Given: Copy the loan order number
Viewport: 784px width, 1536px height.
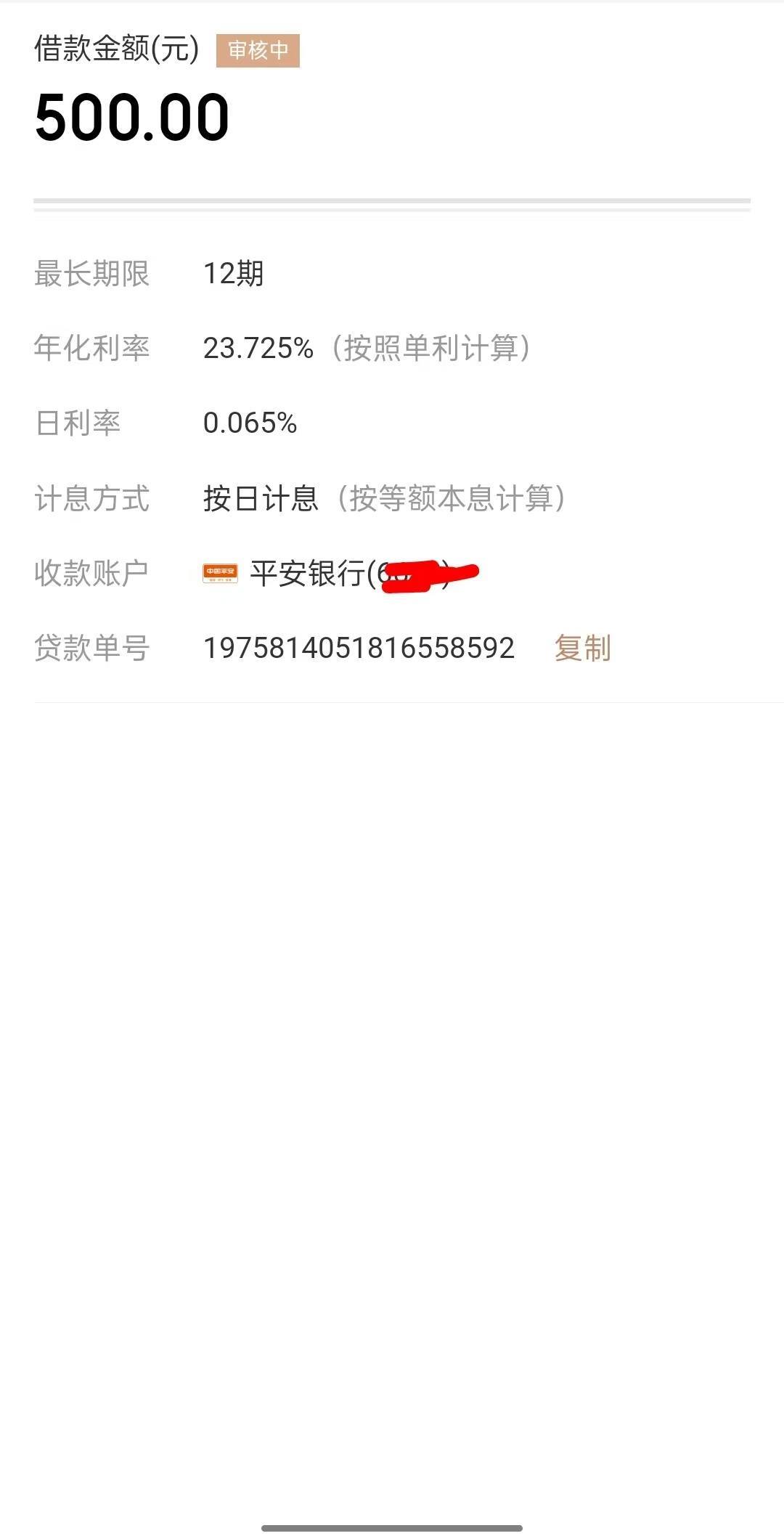Looking at the screenshot, I should click(582, 648).
